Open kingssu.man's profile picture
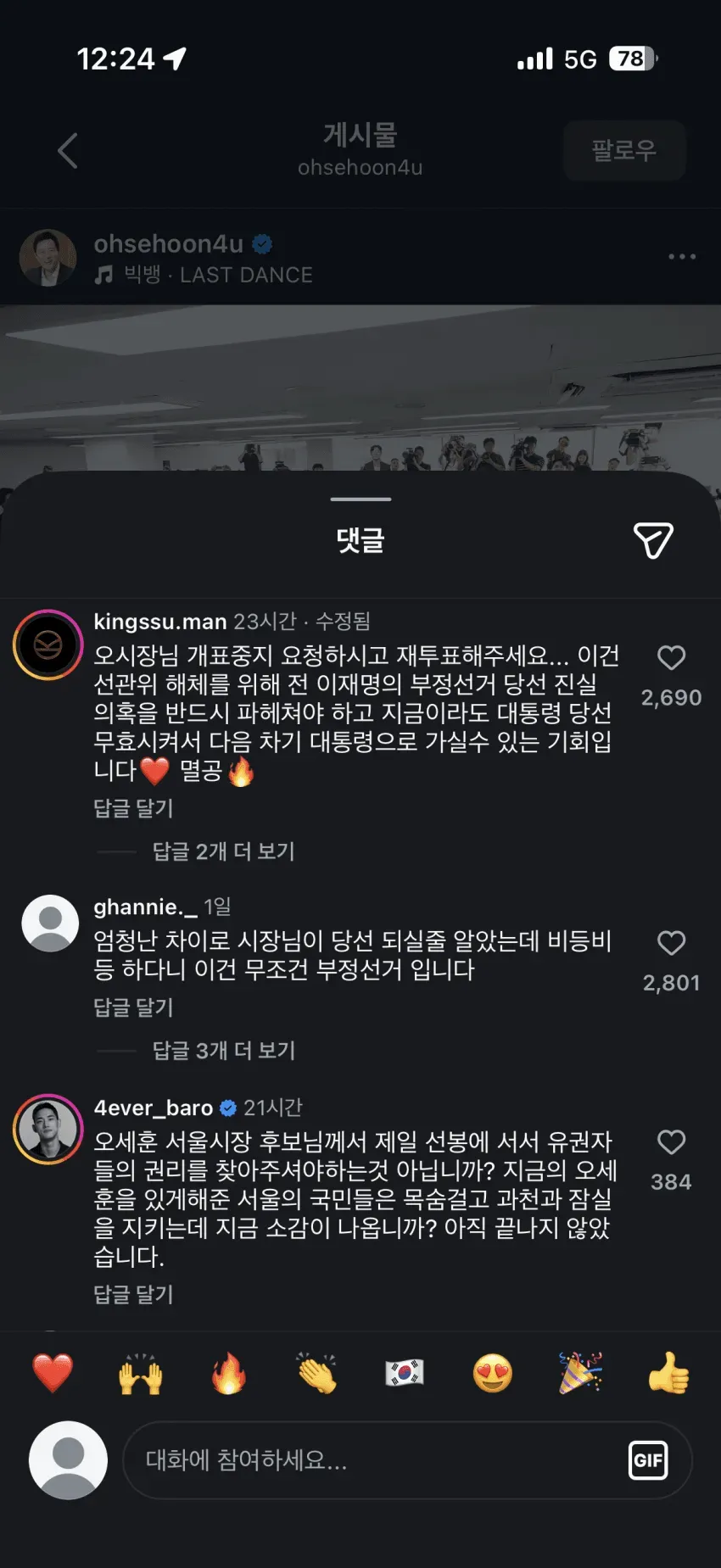Viewport: 721px width, 1568px height. (x=48, y=644)
